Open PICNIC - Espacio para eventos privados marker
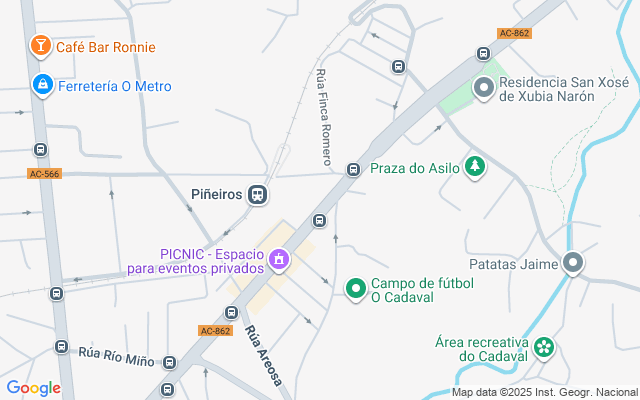 pos(279,262)
